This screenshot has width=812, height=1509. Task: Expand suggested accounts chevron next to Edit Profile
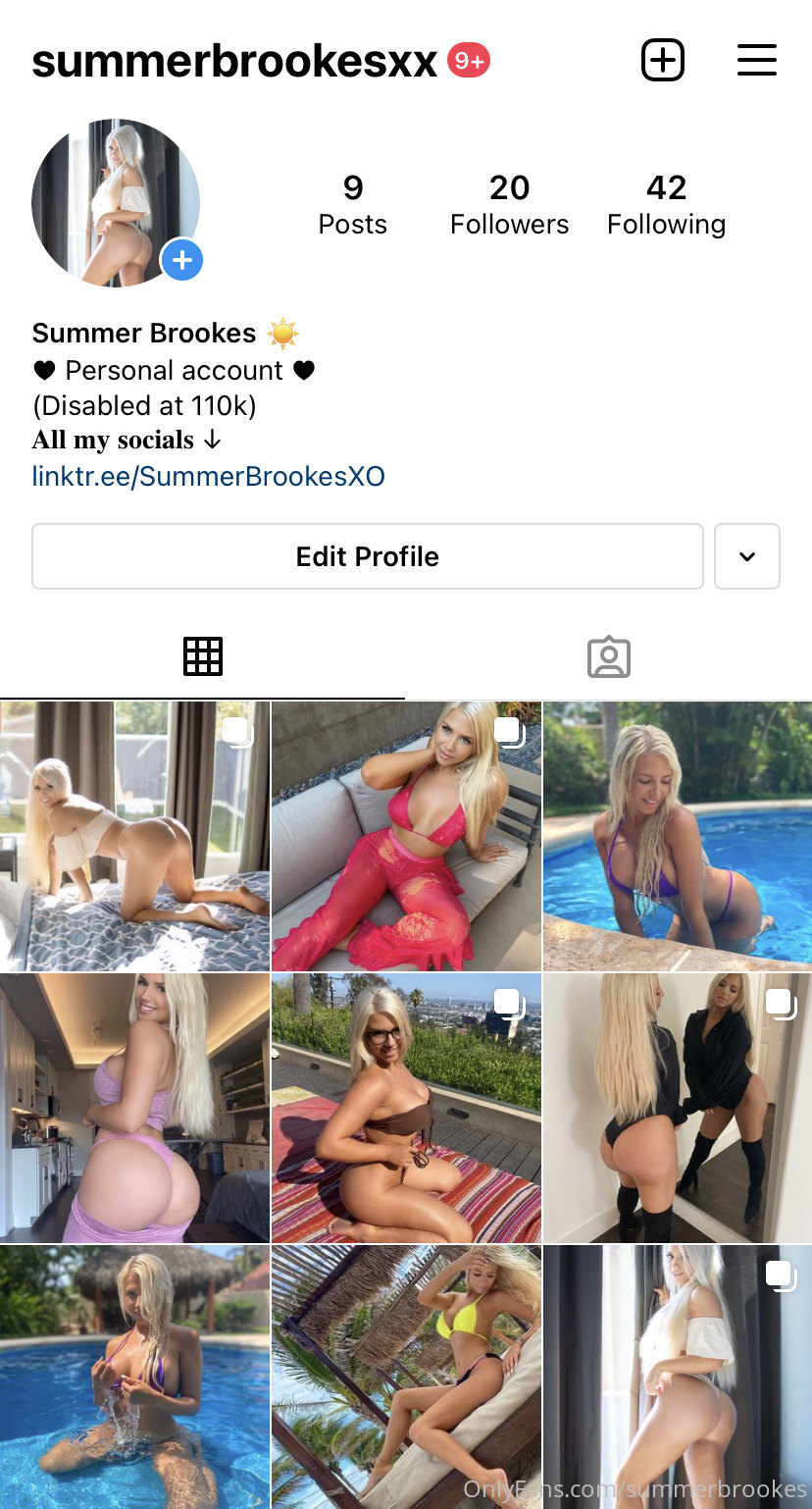point(747,556)
